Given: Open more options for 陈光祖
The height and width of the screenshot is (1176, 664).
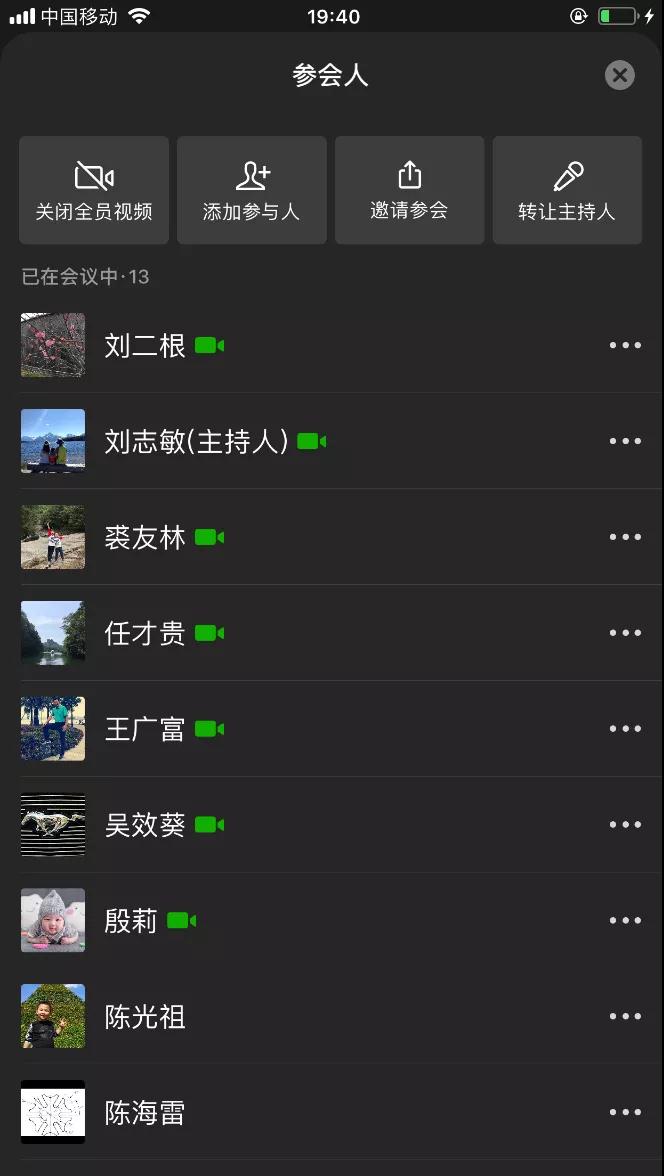Looking at the screenshot, I should 625,1017.
